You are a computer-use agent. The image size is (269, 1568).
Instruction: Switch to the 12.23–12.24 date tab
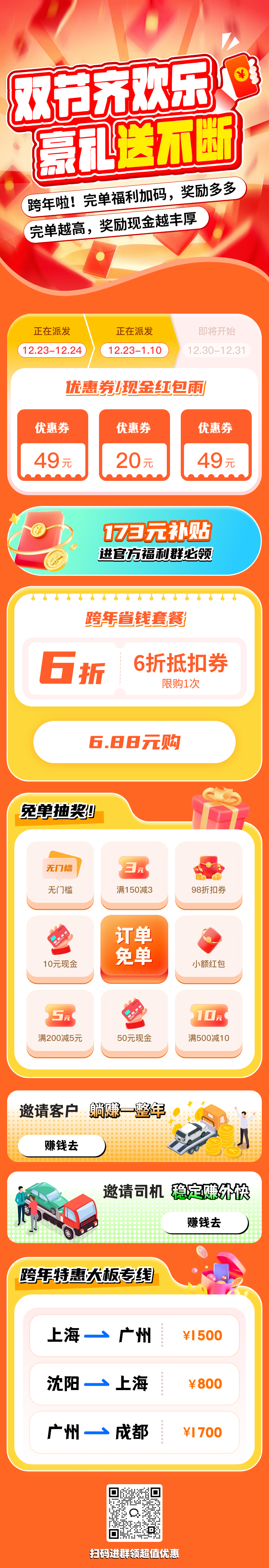(52, 342)
